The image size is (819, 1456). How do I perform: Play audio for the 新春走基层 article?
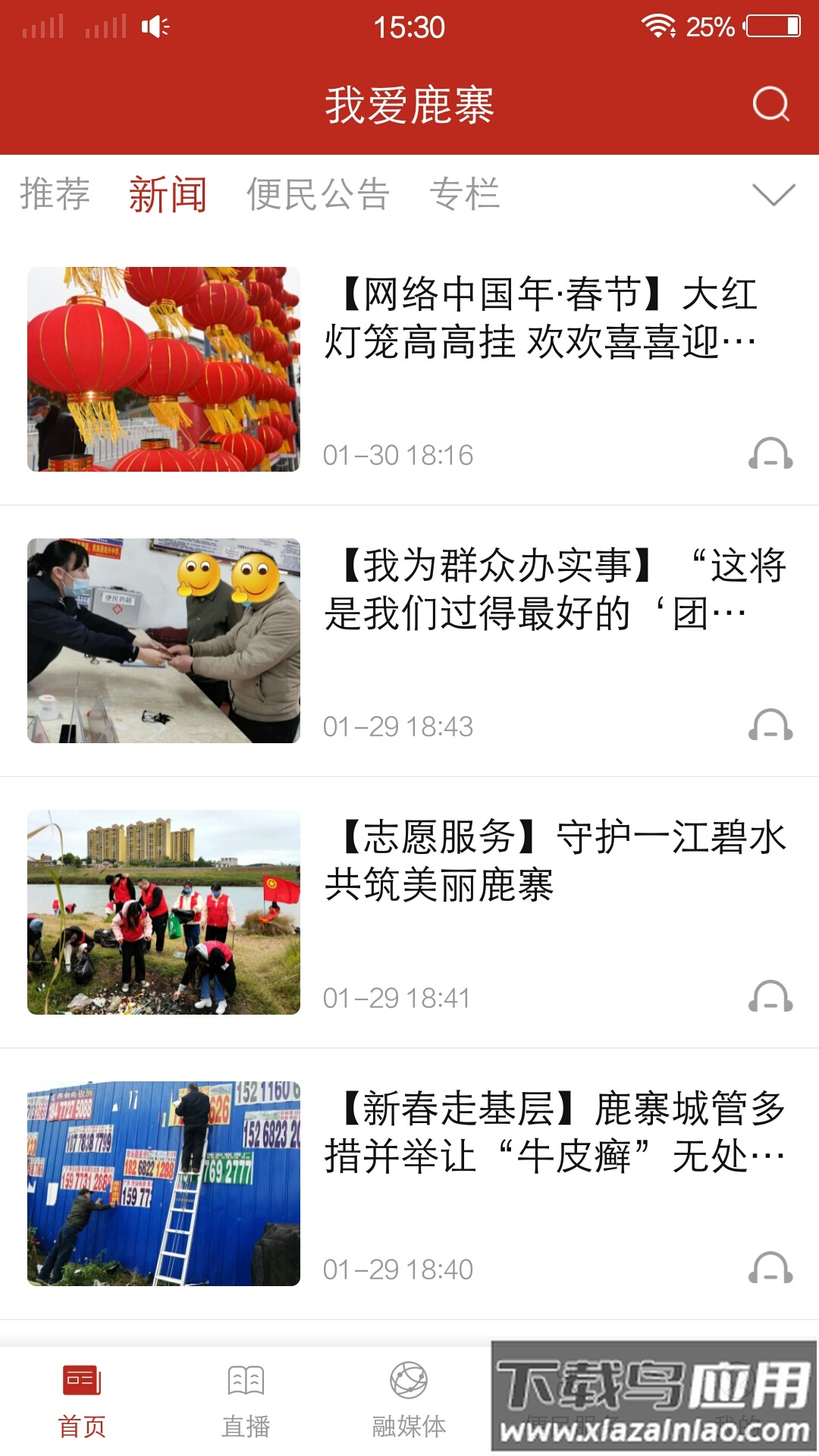point(770,1269)
